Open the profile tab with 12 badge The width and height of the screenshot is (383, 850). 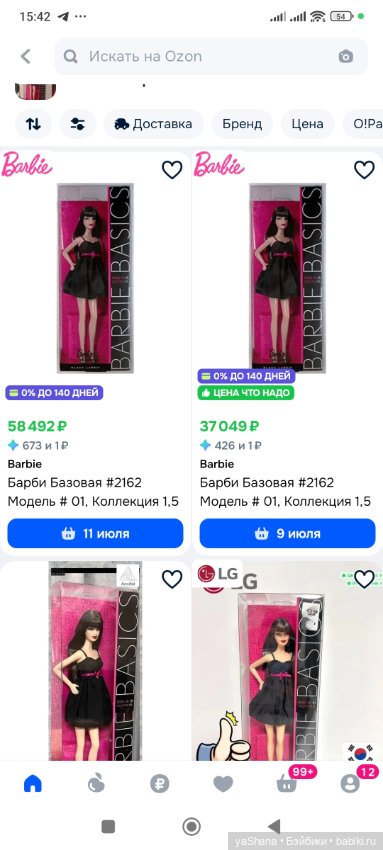tap(350, 782)
